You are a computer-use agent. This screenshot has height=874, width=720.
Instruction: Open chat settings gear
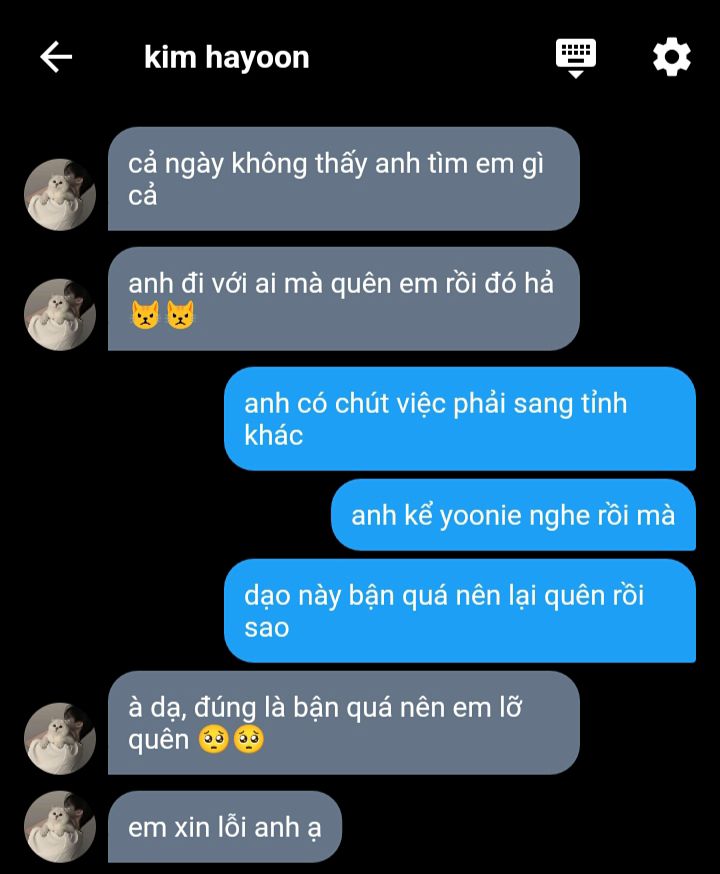tap(671, 57)
